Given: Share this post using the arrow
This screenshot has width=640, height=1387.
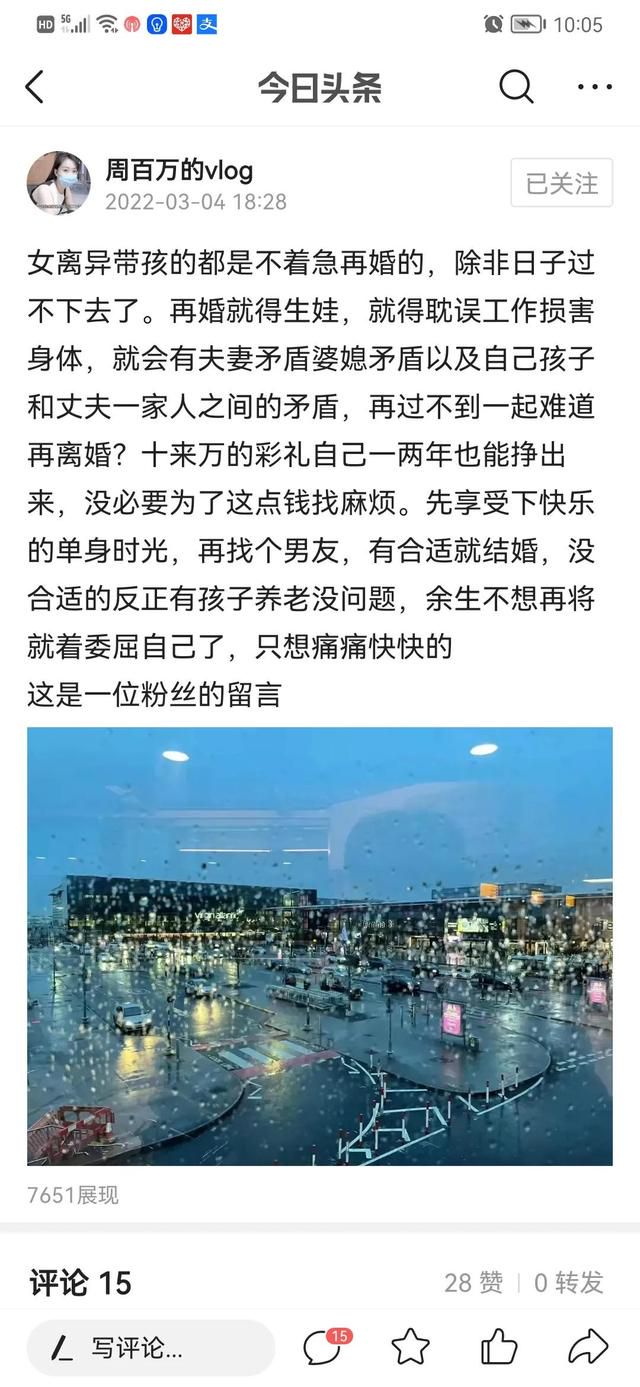Looking at the screenshot, I should click(588, 1347).
